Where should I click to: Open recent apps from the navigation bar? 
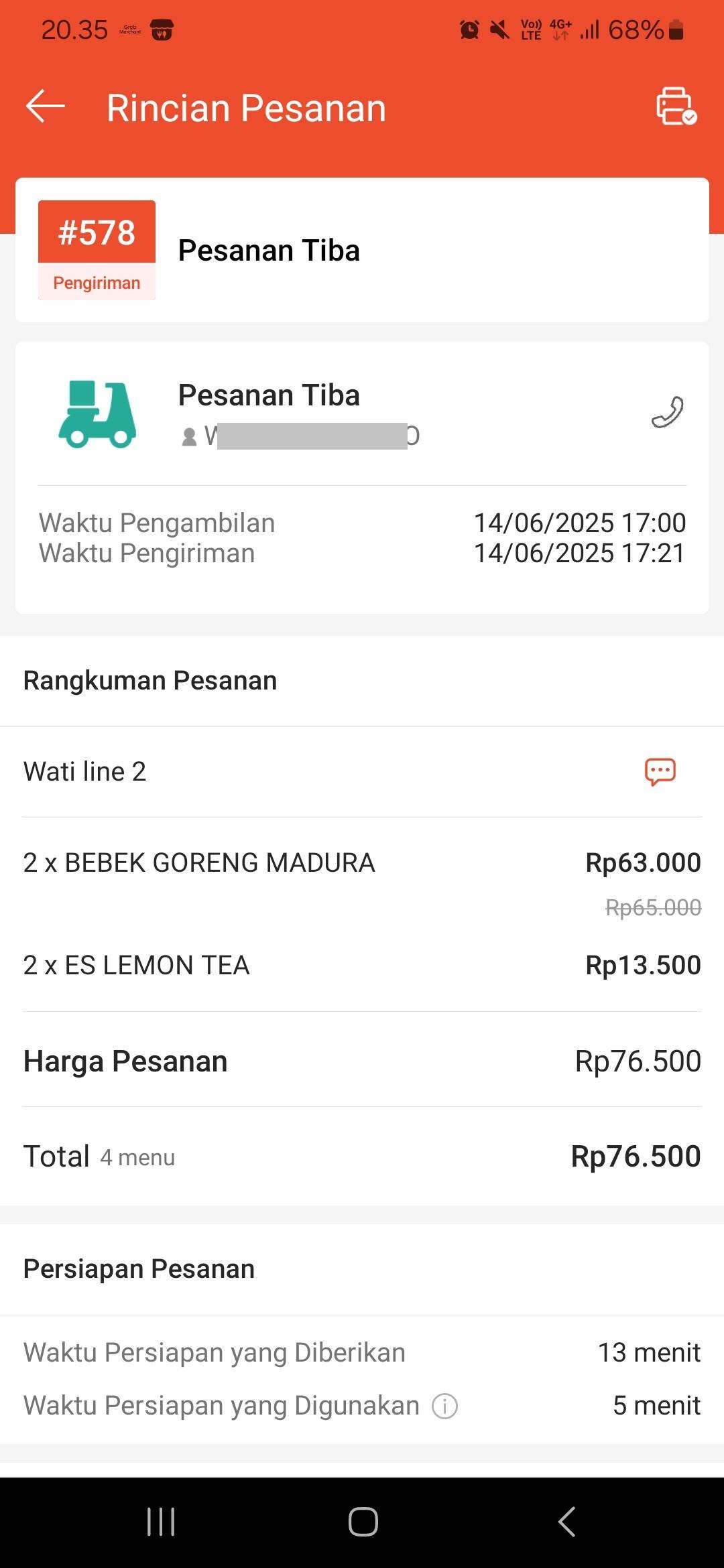[161, 1522]
